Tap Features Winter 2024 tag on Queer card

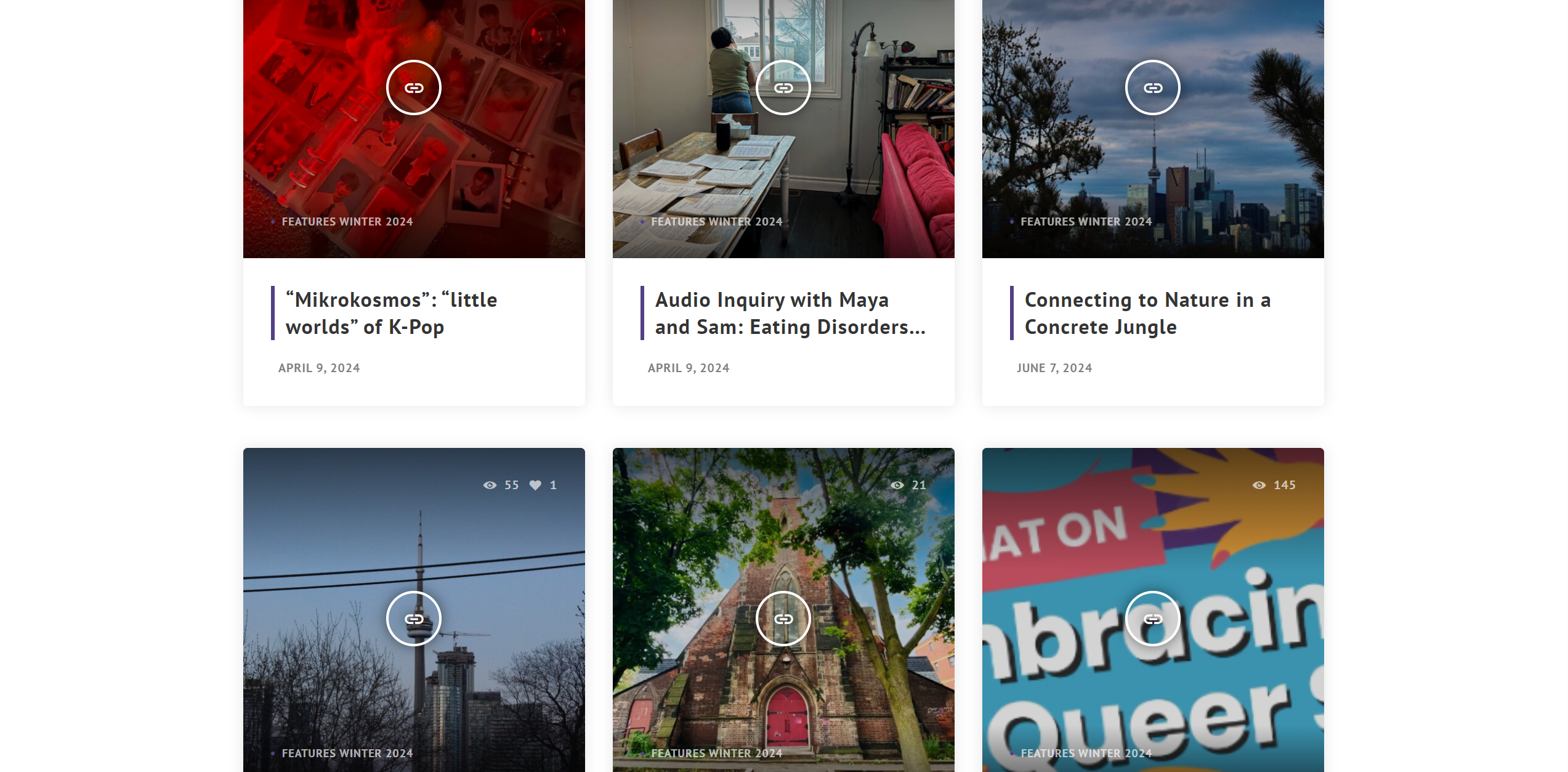point(1086,753)
